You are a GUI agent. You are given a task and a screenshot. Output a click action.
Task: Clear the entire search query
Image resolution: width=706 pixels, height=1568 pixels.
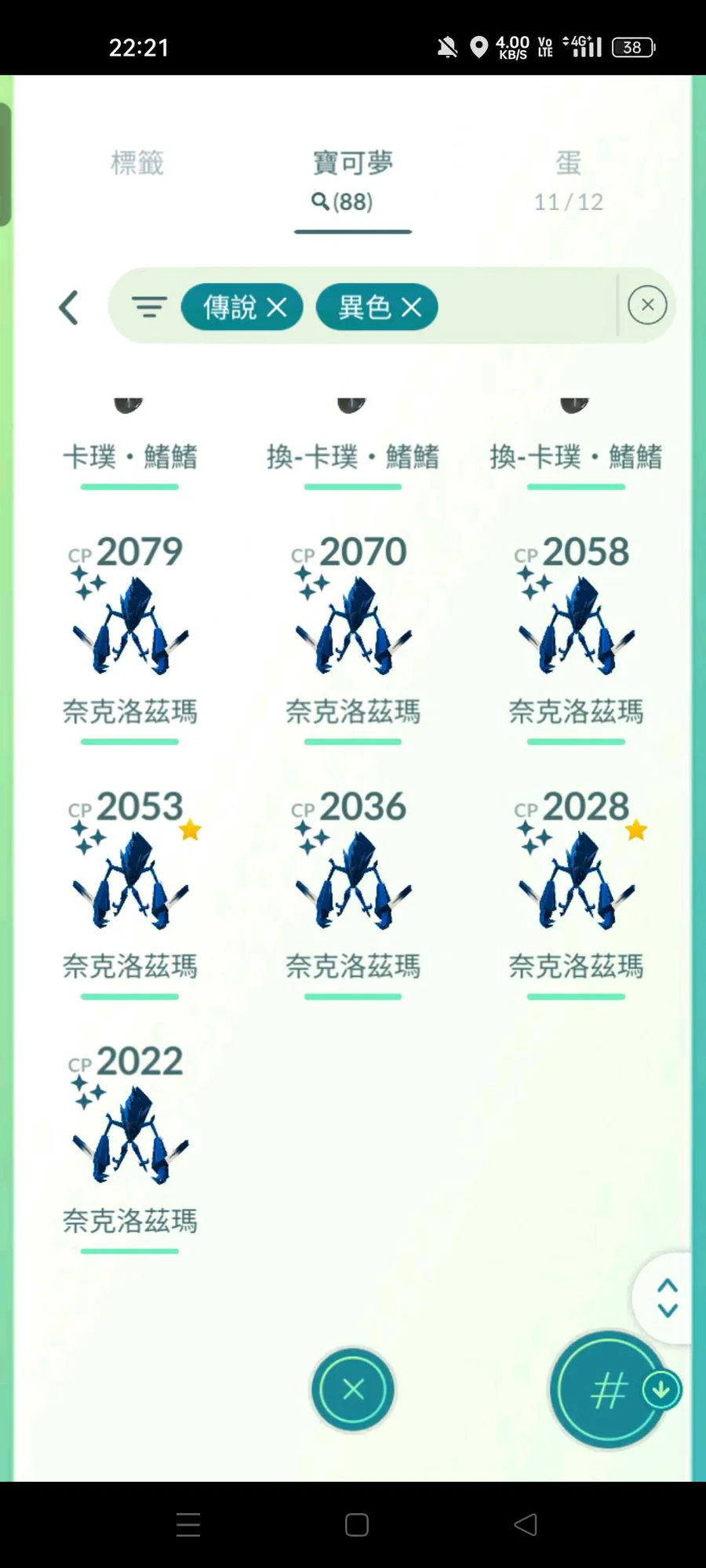click(x=647, y=305)
